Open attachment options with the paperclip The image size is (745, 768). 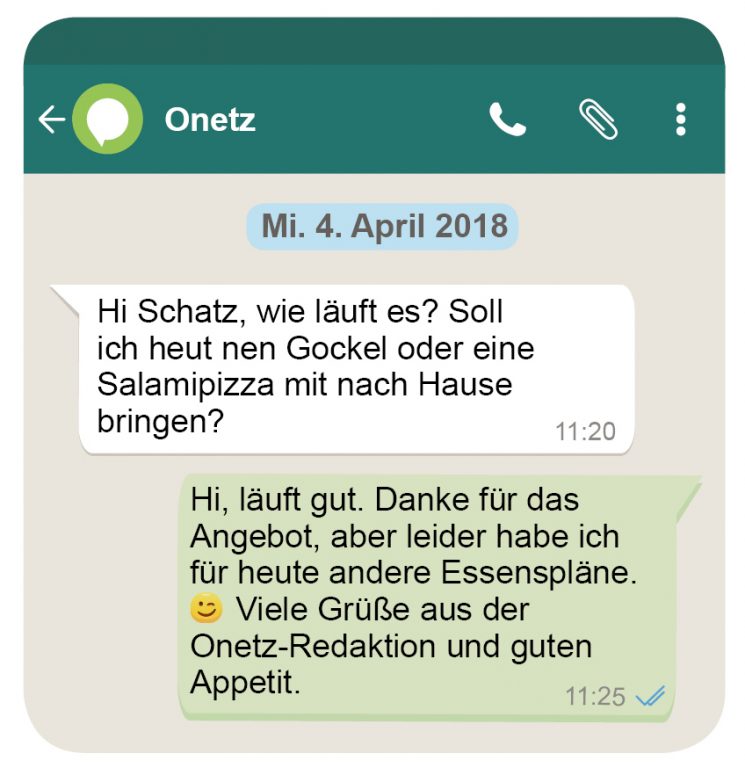597,120
